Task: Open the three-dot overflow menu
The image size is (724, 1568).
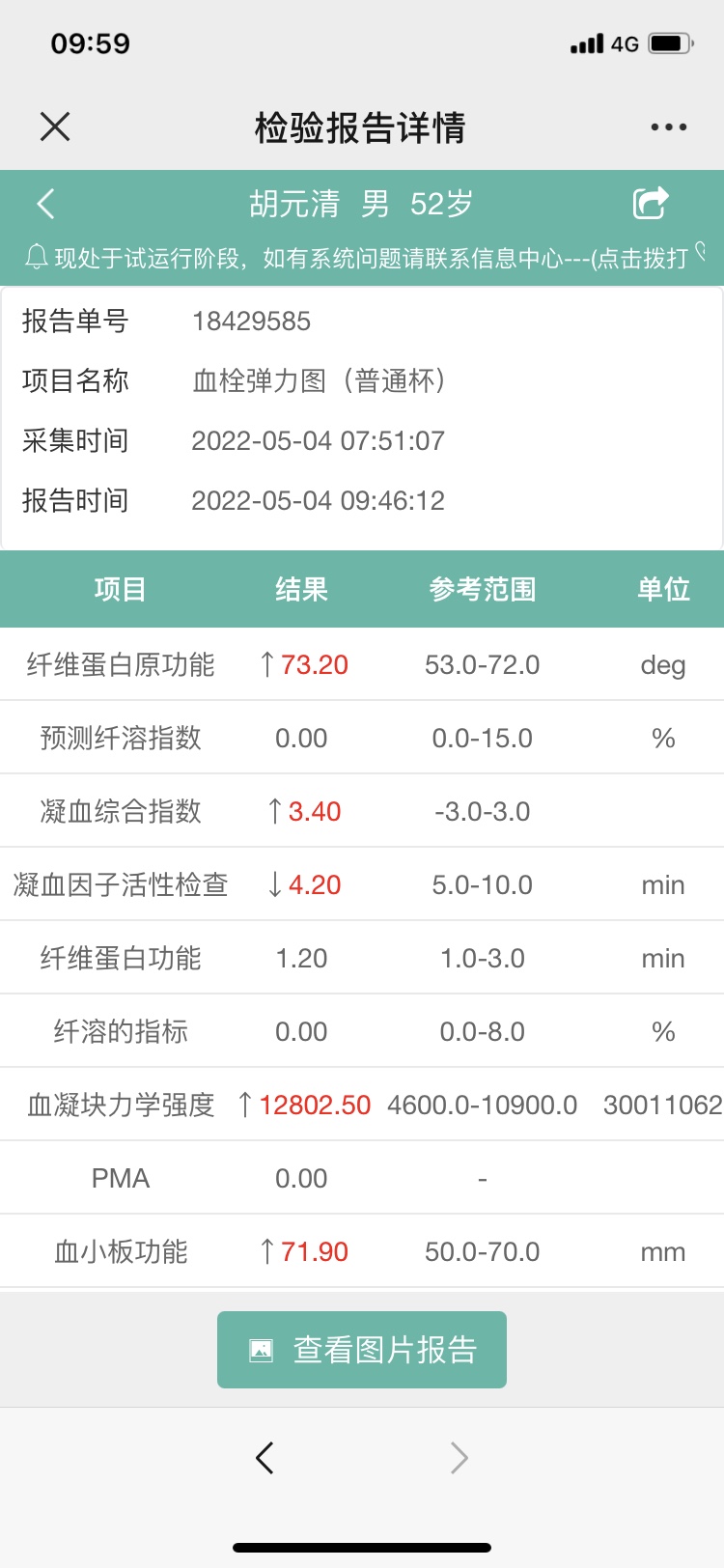Action: point(668,126)
